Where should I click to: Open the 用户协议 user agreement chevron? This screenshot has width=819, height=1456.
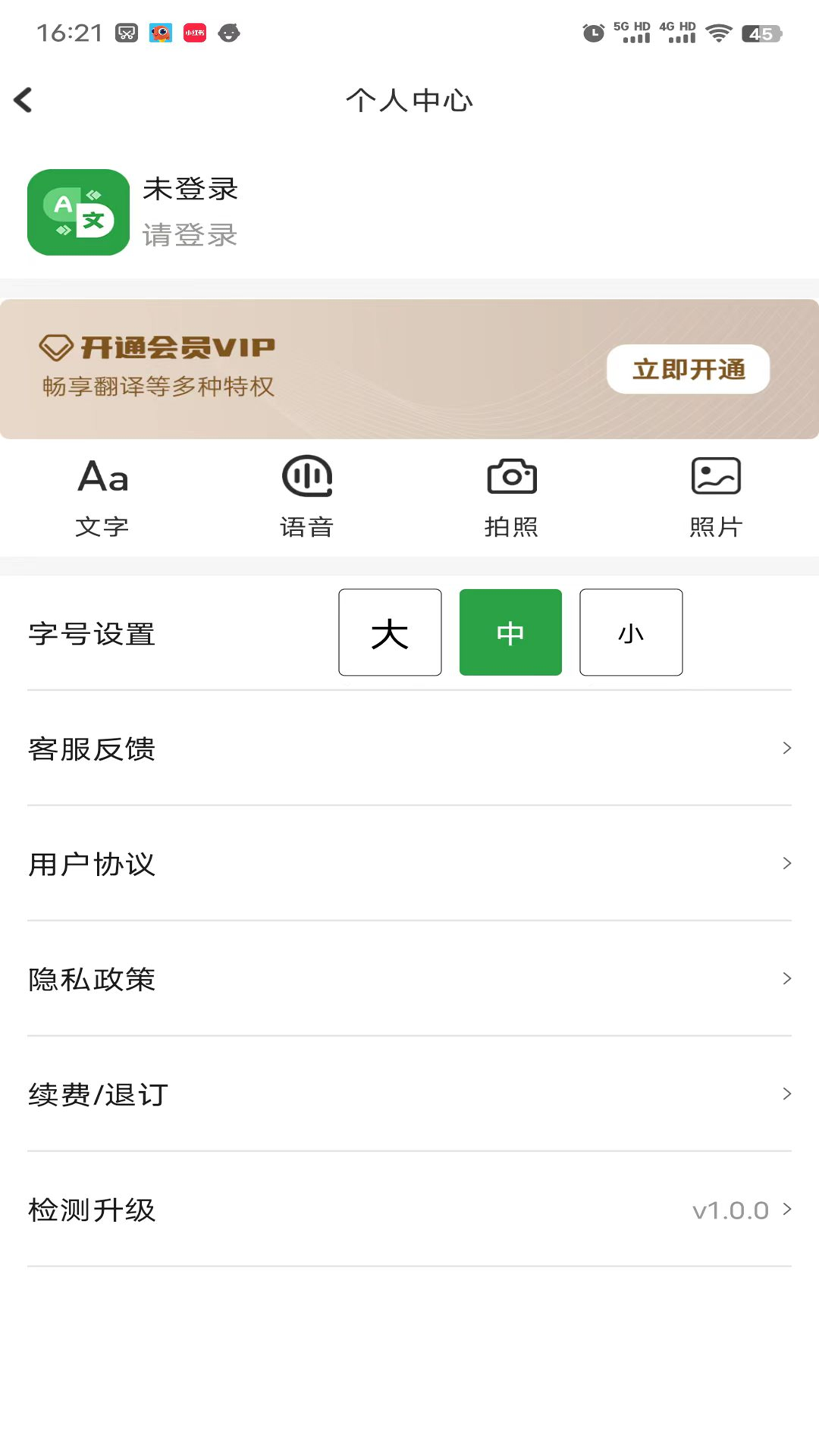pos(409,864)
